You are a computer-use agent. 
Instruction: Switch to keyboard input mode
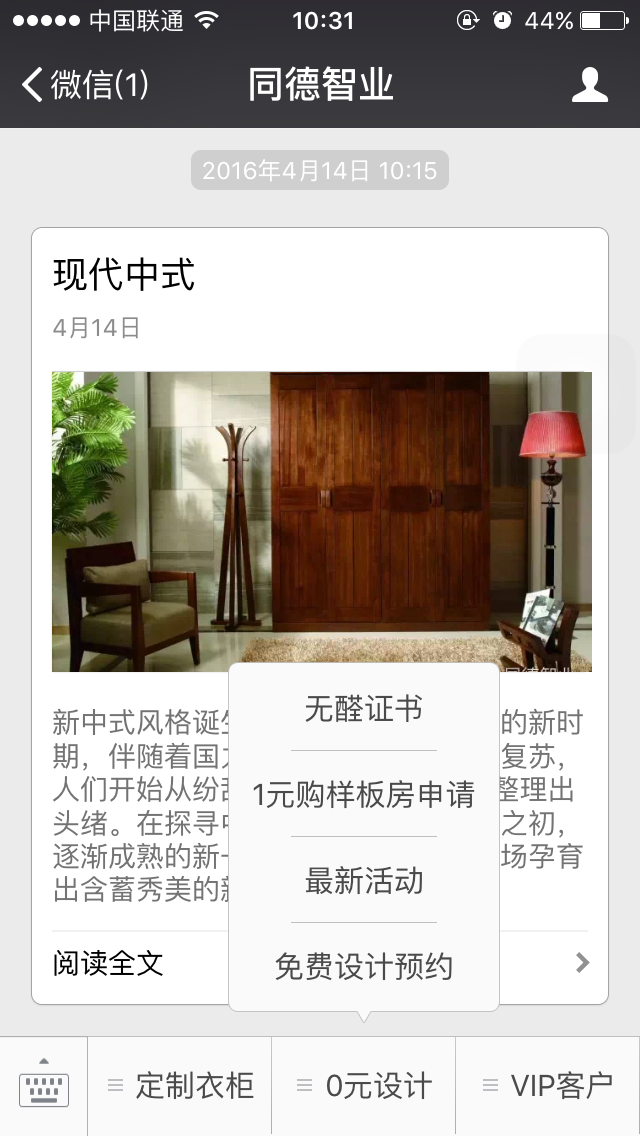tap(44, 1086)
